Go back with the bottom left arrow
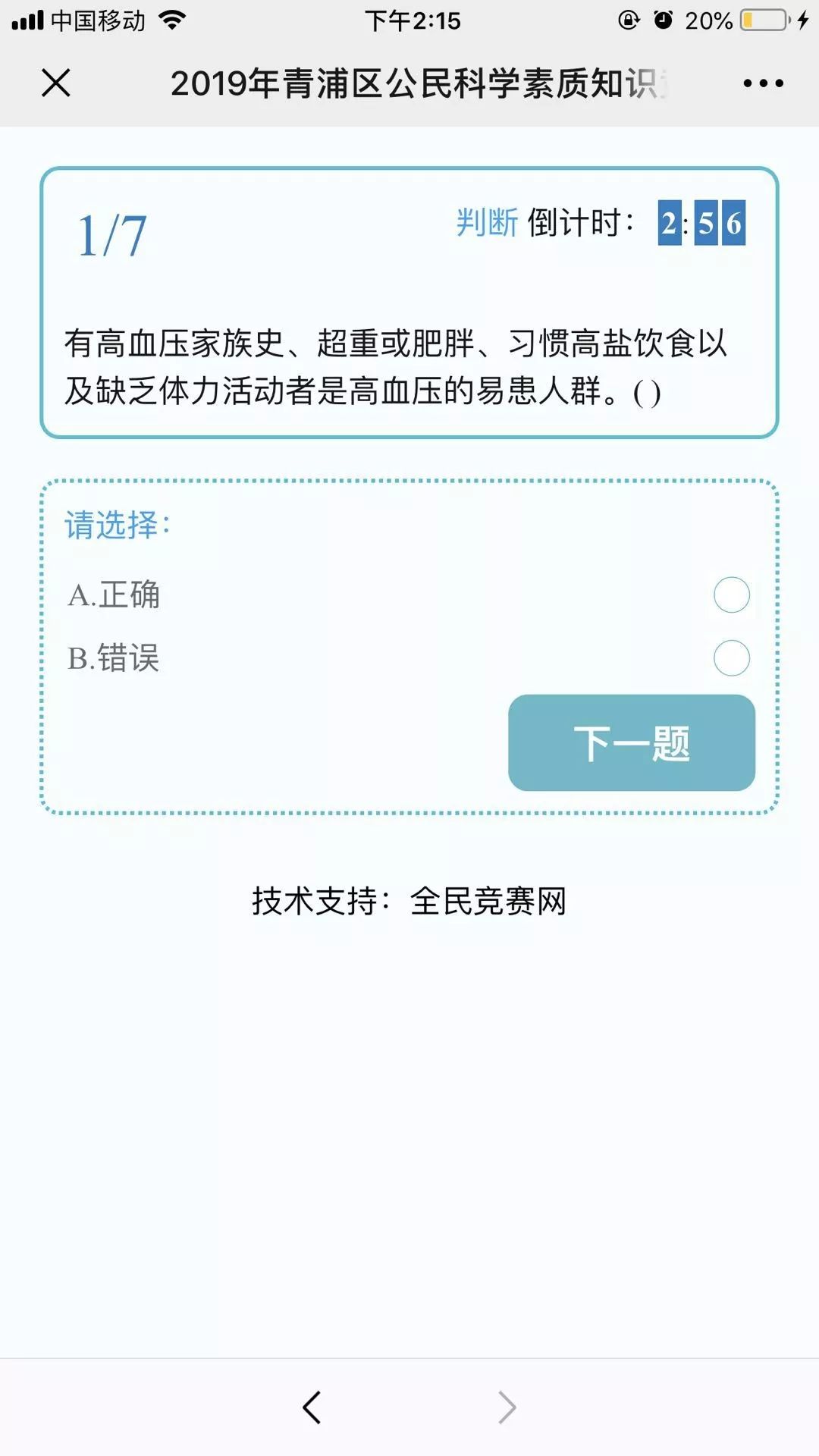This screenshot has width=819, height=1456. [312, 1407]
